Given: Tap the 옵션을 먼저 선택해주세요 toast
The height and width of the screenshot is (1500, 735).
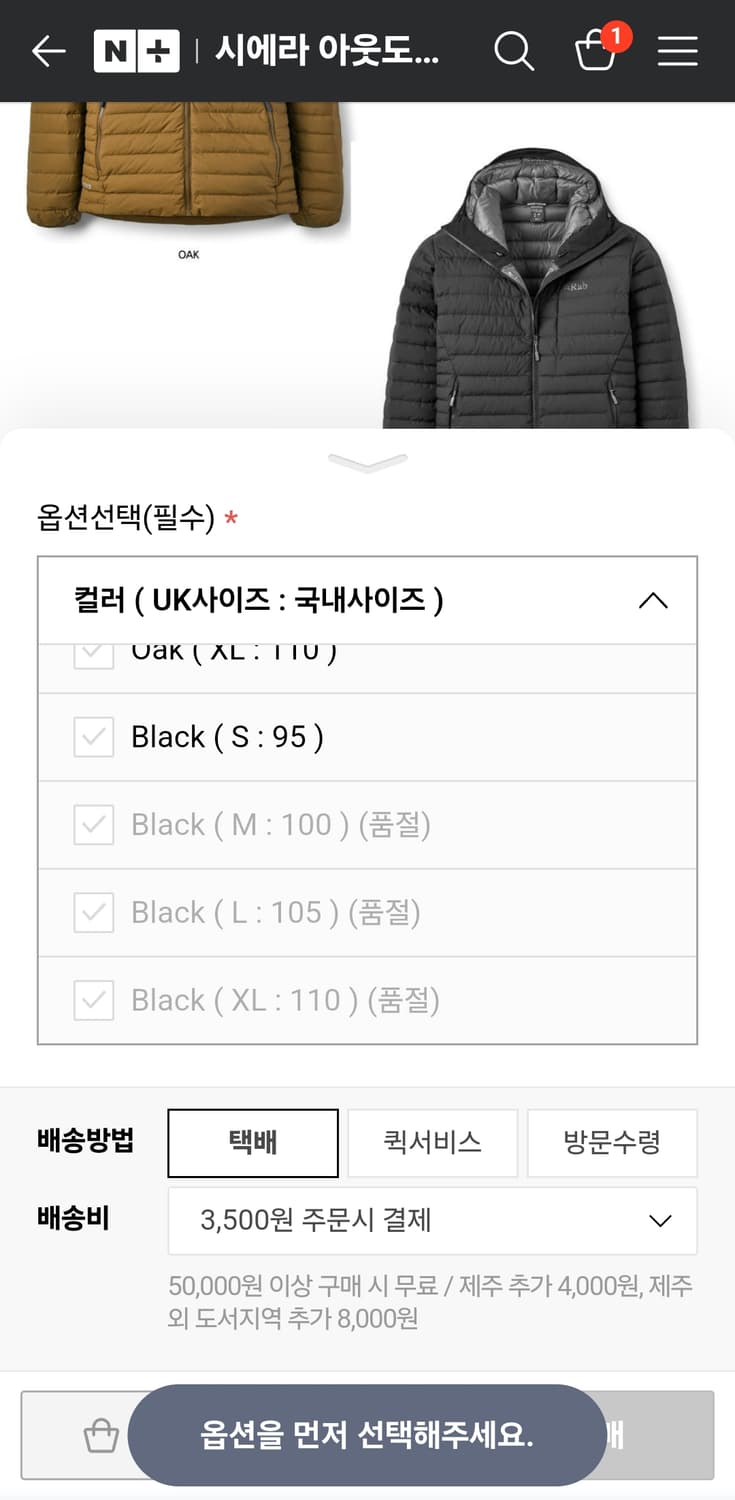Looking at the screenshot, I should tap(367, 1435).
